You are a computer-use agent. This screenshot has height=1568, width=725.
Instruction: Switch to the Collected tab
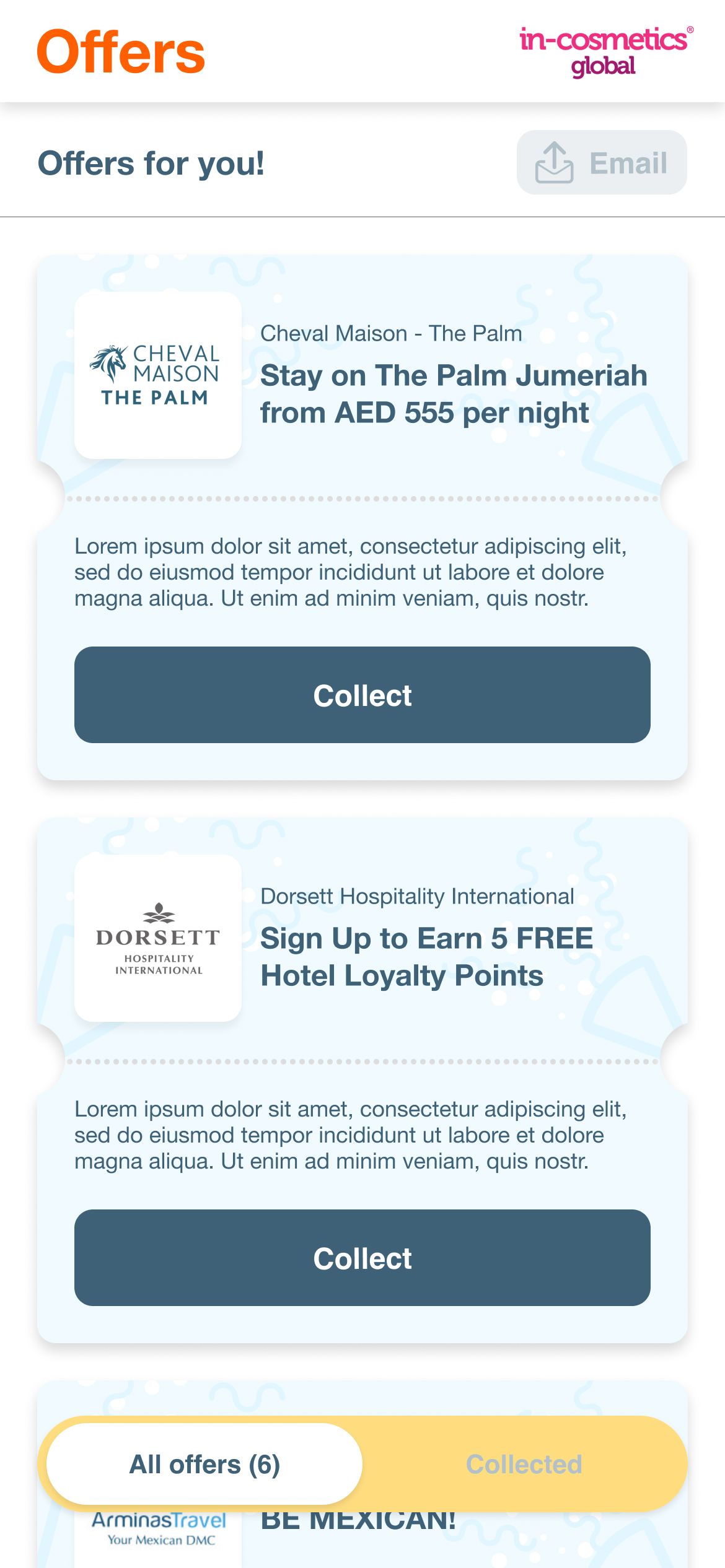point(524,1465)
